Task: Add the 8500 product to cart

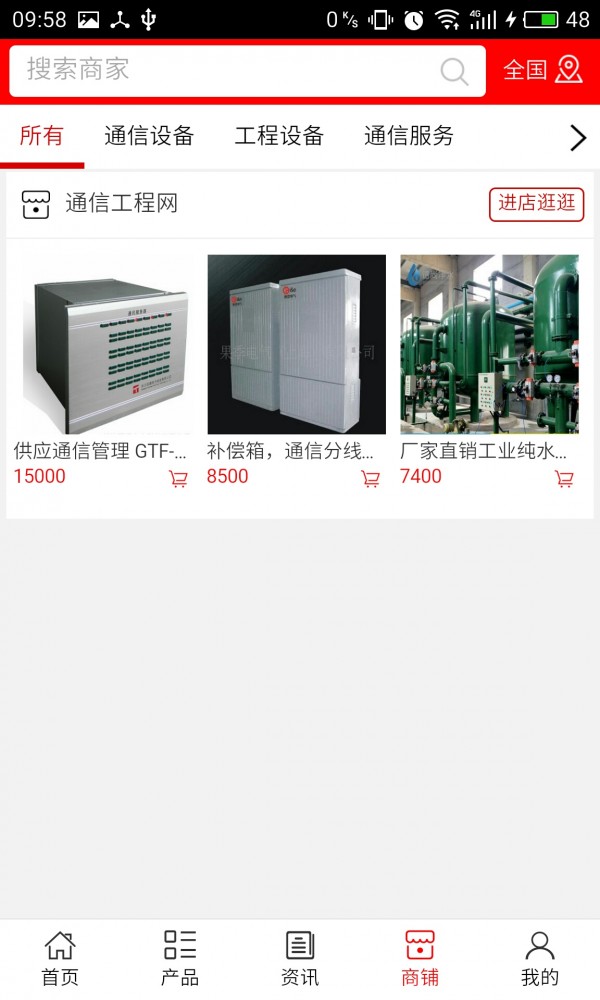Action: point(370,479)
